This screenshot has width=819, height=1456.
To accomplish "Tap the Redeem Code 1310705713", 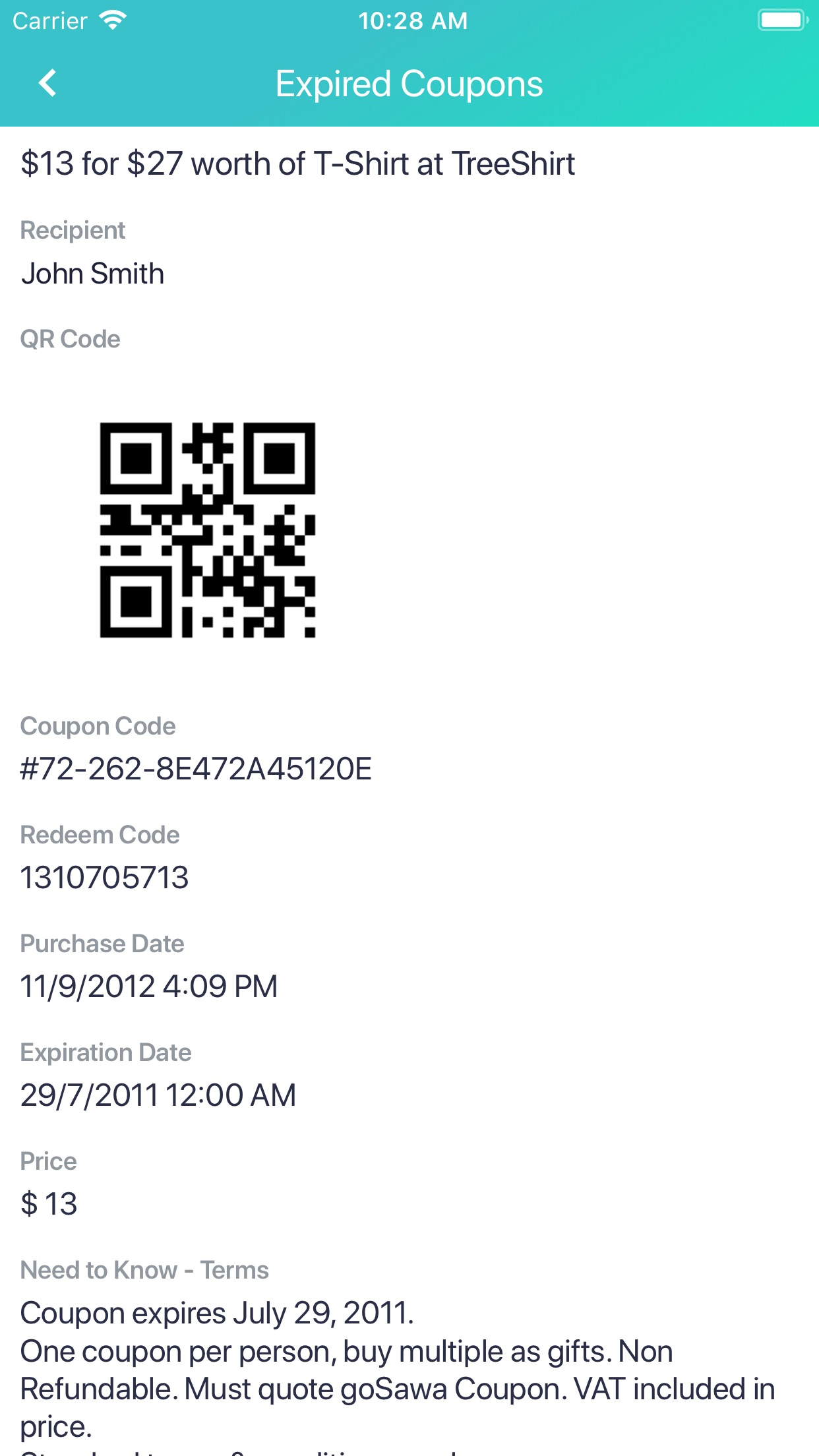I will pos(106,876).
